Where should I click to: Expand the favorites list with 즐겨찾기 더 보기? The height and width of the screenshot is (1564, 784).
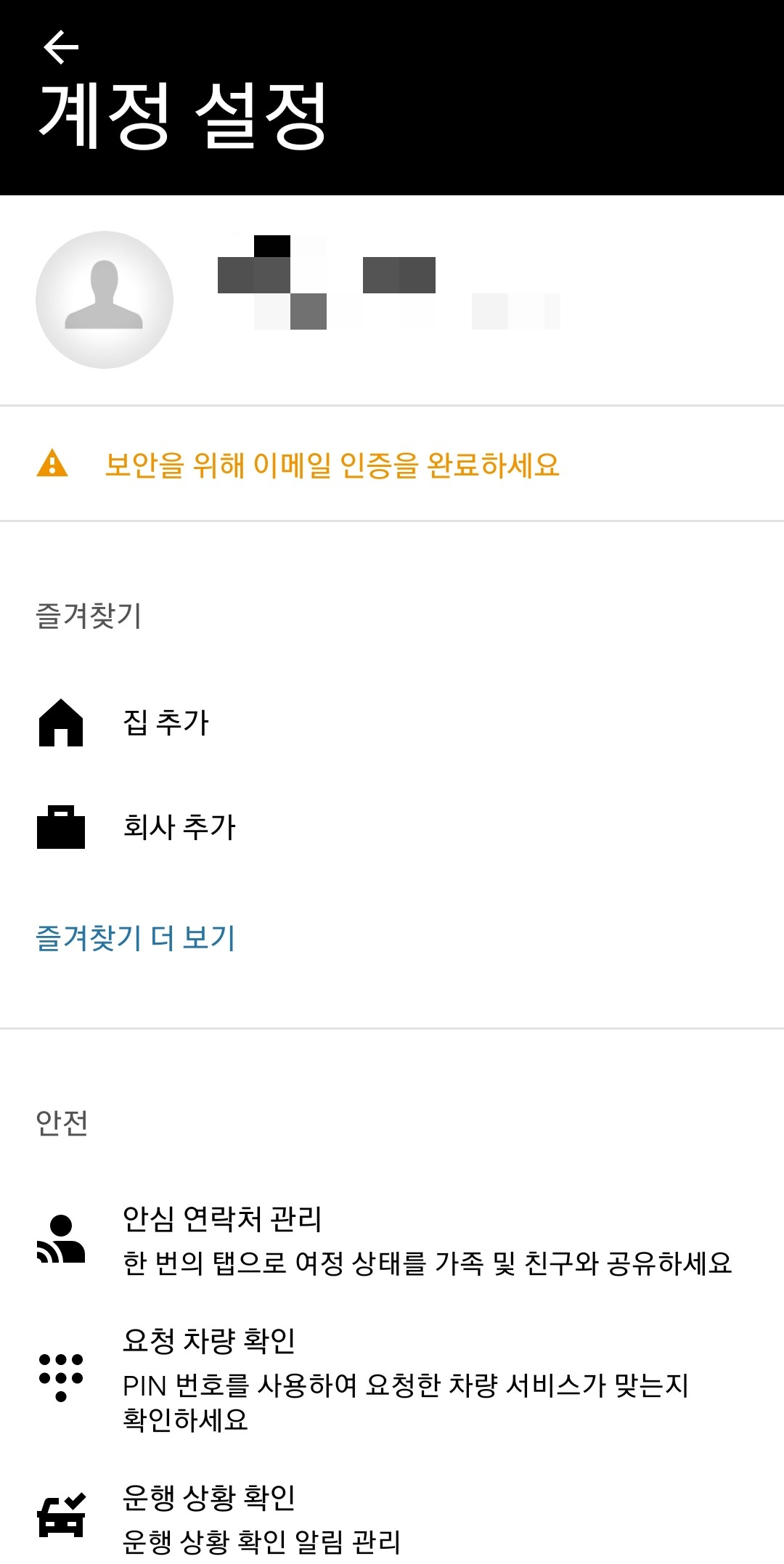(x=136, y=939)
